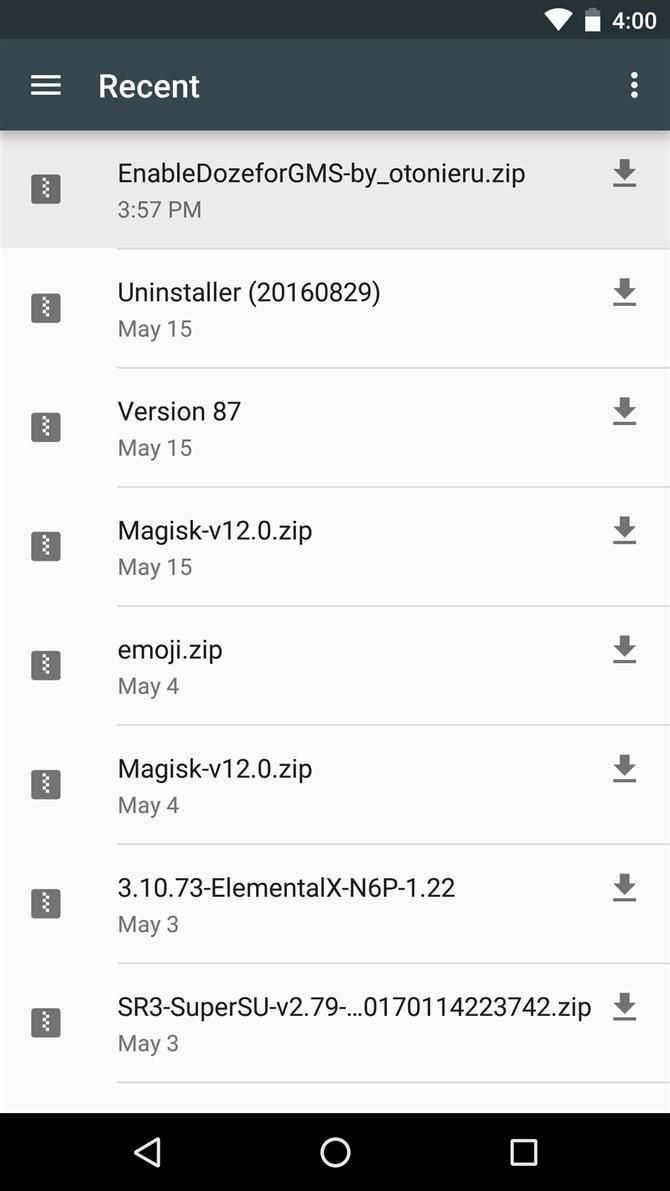This screenshot has height=1191, width=670.
Task: Select Magisk-v12.0.zip dated May 15
Action: point(215,546)
